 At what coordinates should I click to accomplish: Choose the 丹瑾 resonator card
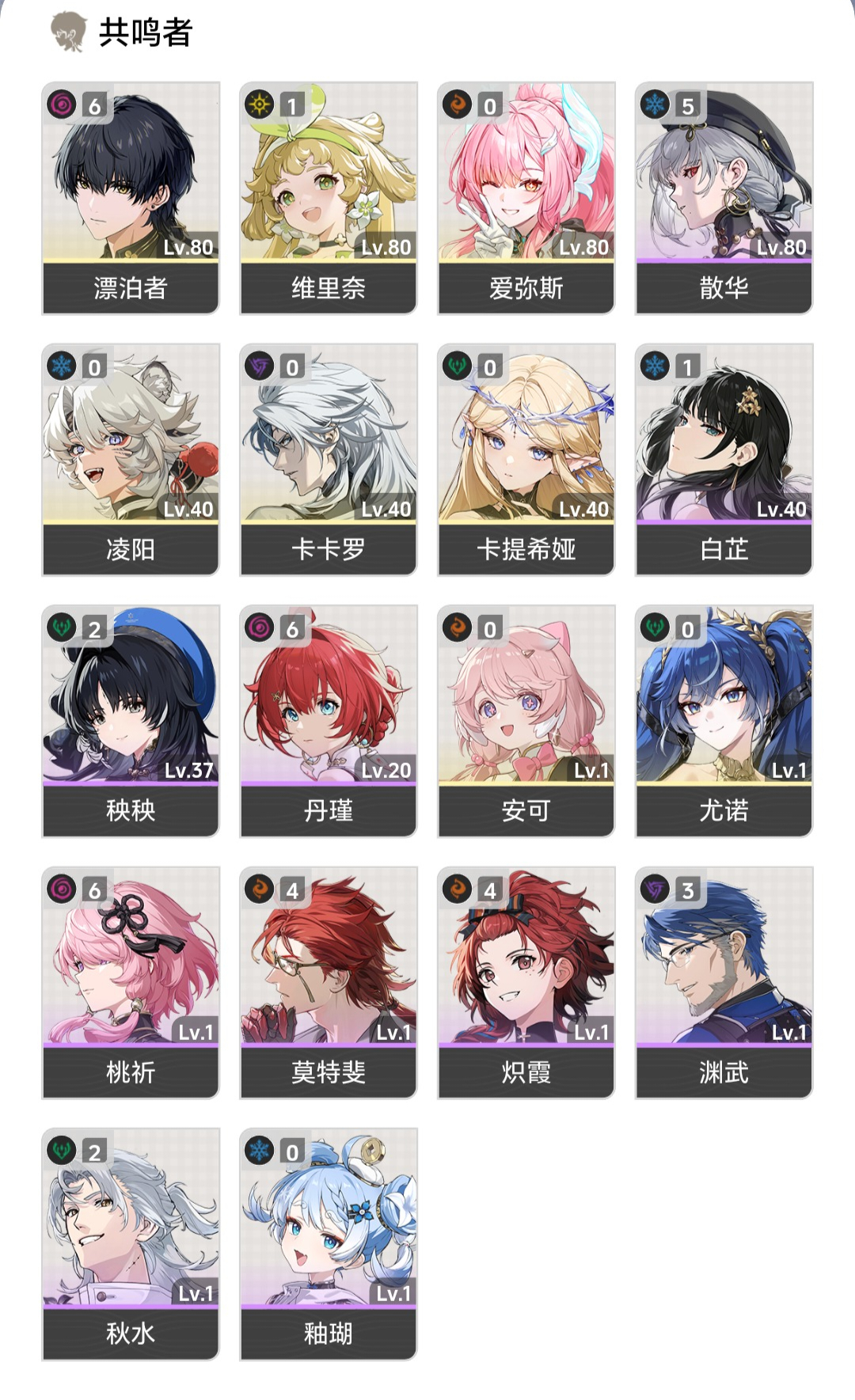tap(329, 720)
